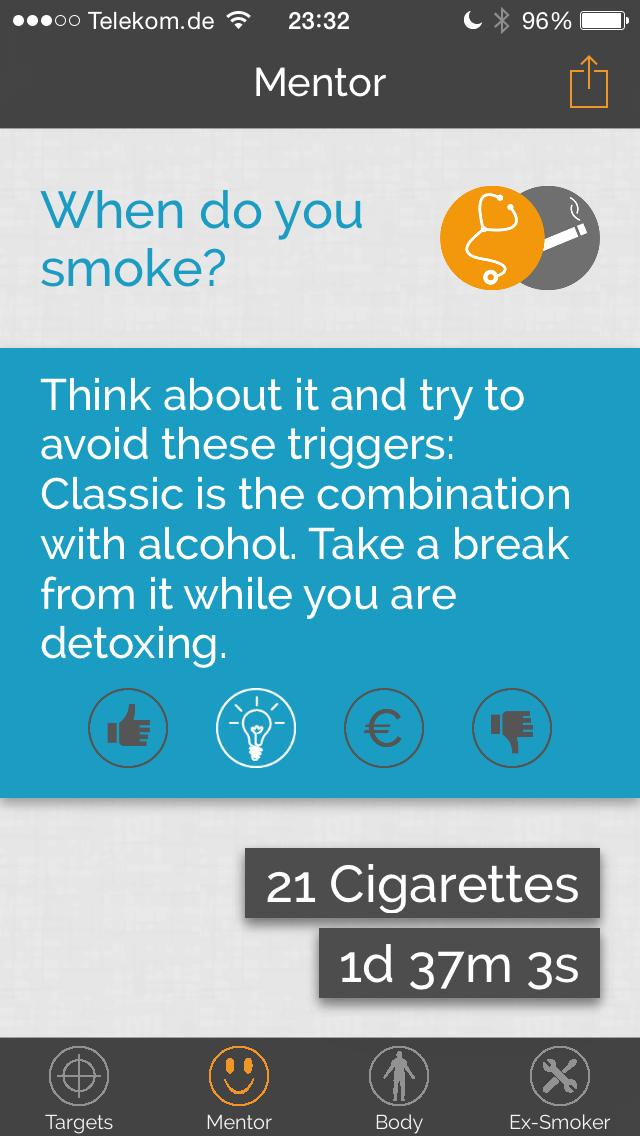Image resolution: width=640 pixels, height=1136 pixels.
Task: Open the Mentor tab
Action: [x=239, y=1088]
